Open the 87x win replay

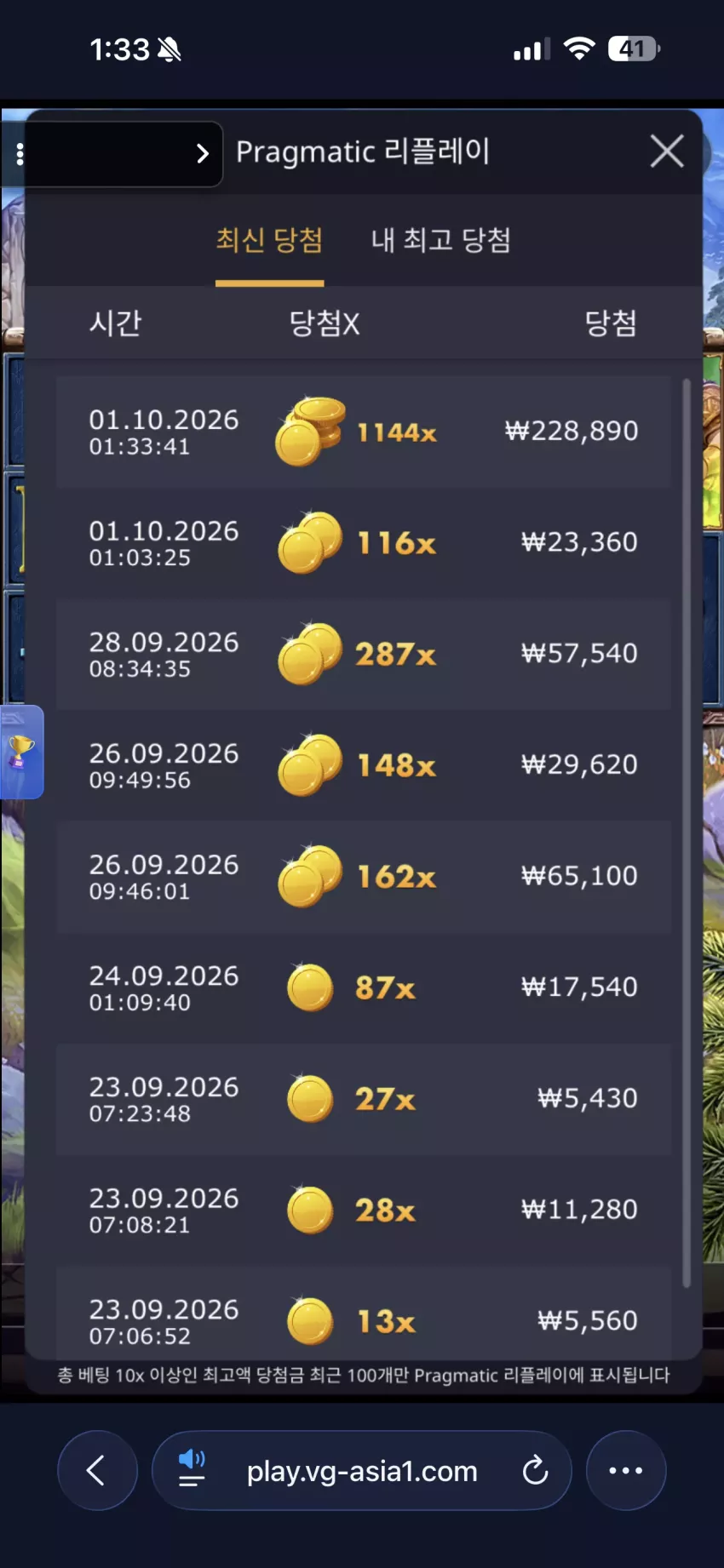click(x=364, y=987)
